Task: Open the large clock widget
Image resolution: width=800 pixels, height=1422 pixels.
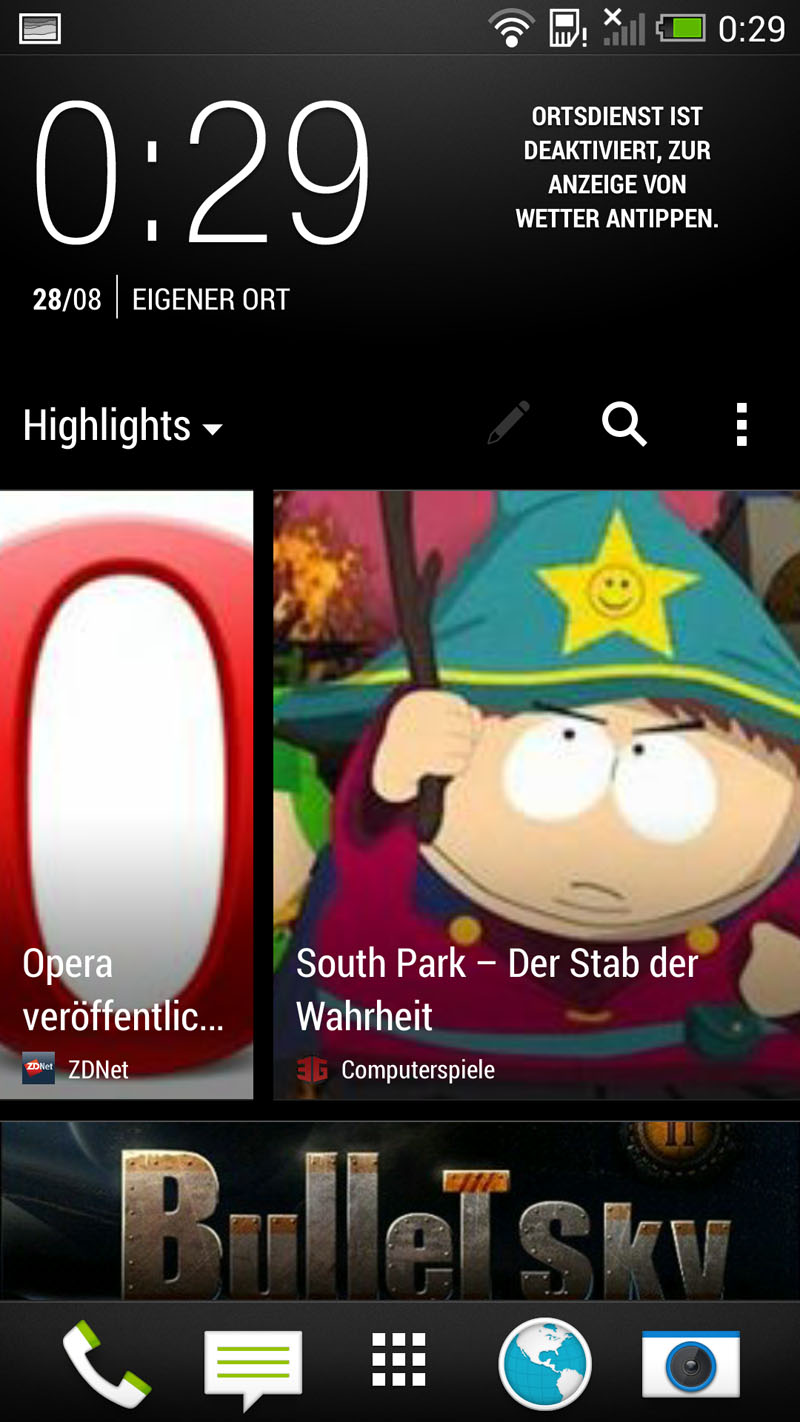Action: [202, 173]
